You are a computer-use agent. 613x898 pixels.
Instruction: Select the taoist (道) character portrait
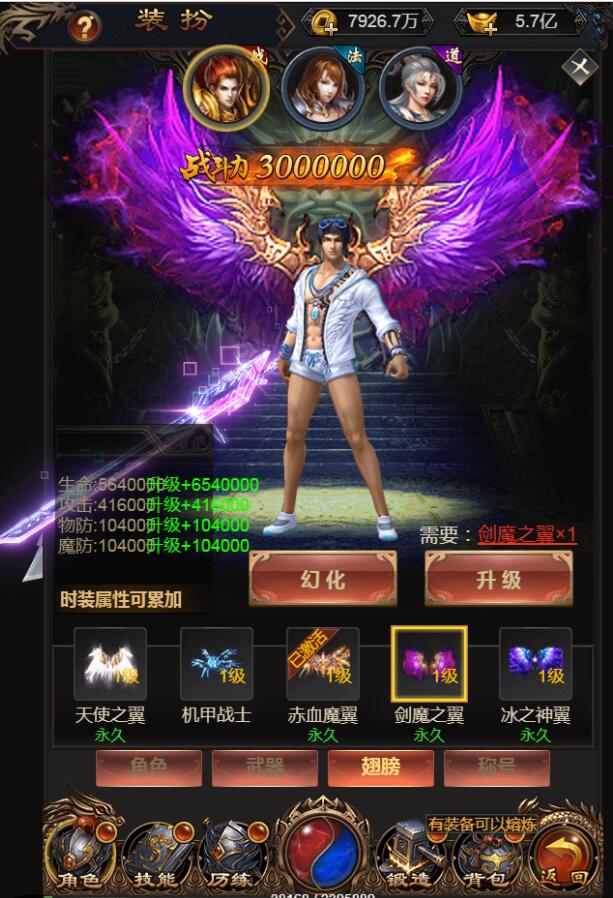click(420, 88)
